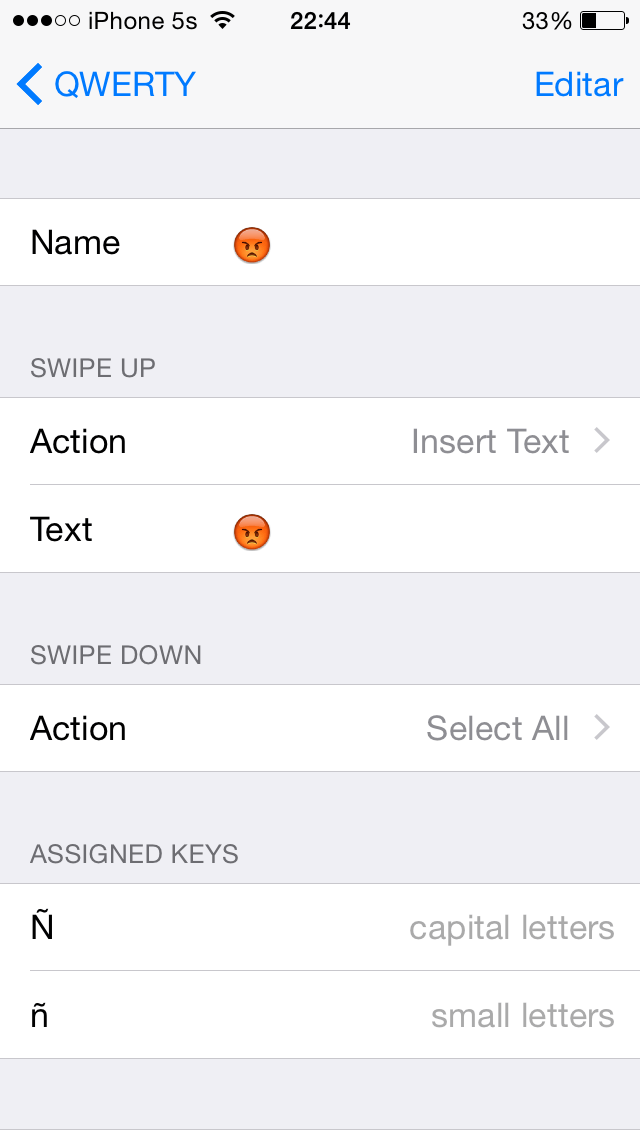Select the Ñ capital letters assigned key
This screenshot has height=1136, width=640.
click(320, 928)
